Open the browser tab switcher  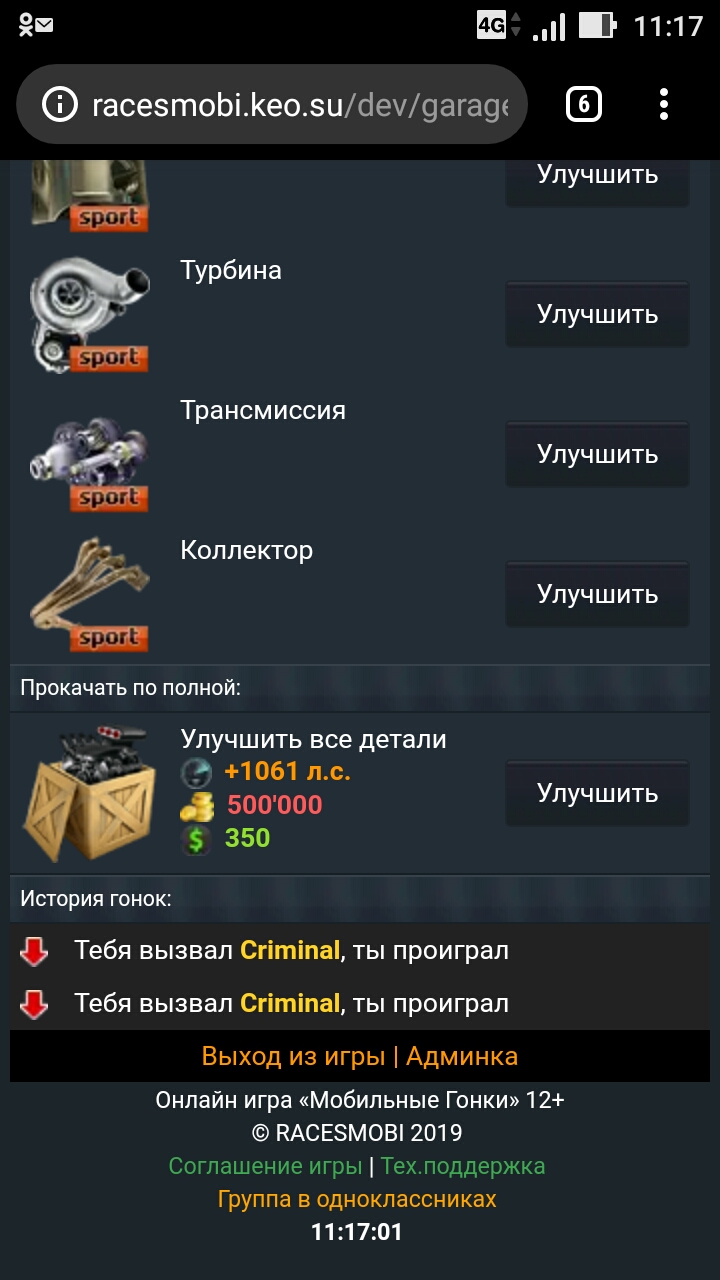pyautogui.click(x=584, y=104)
